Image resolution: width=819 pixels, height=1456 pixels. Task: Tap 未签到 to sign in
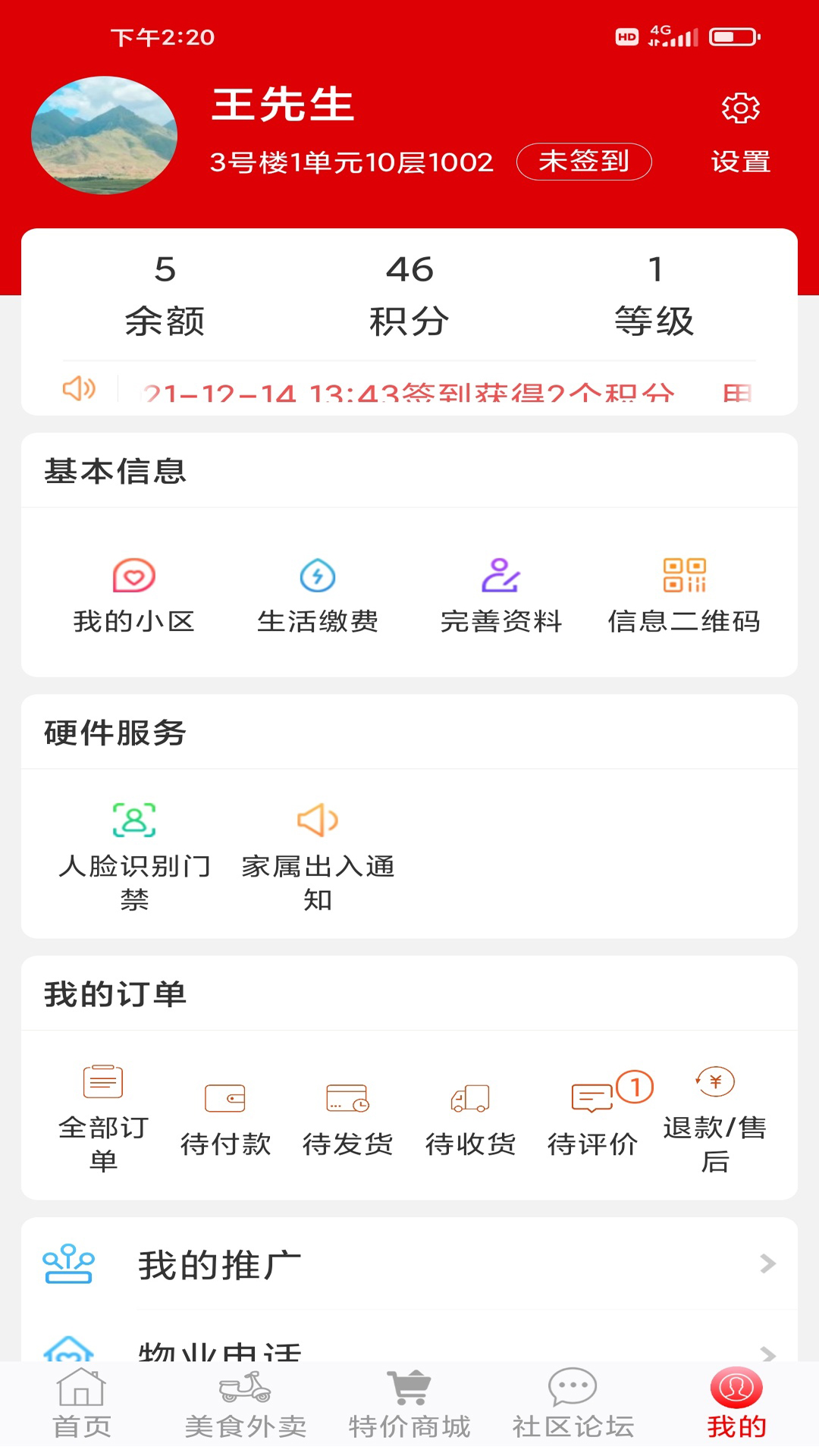pos(584,161)
